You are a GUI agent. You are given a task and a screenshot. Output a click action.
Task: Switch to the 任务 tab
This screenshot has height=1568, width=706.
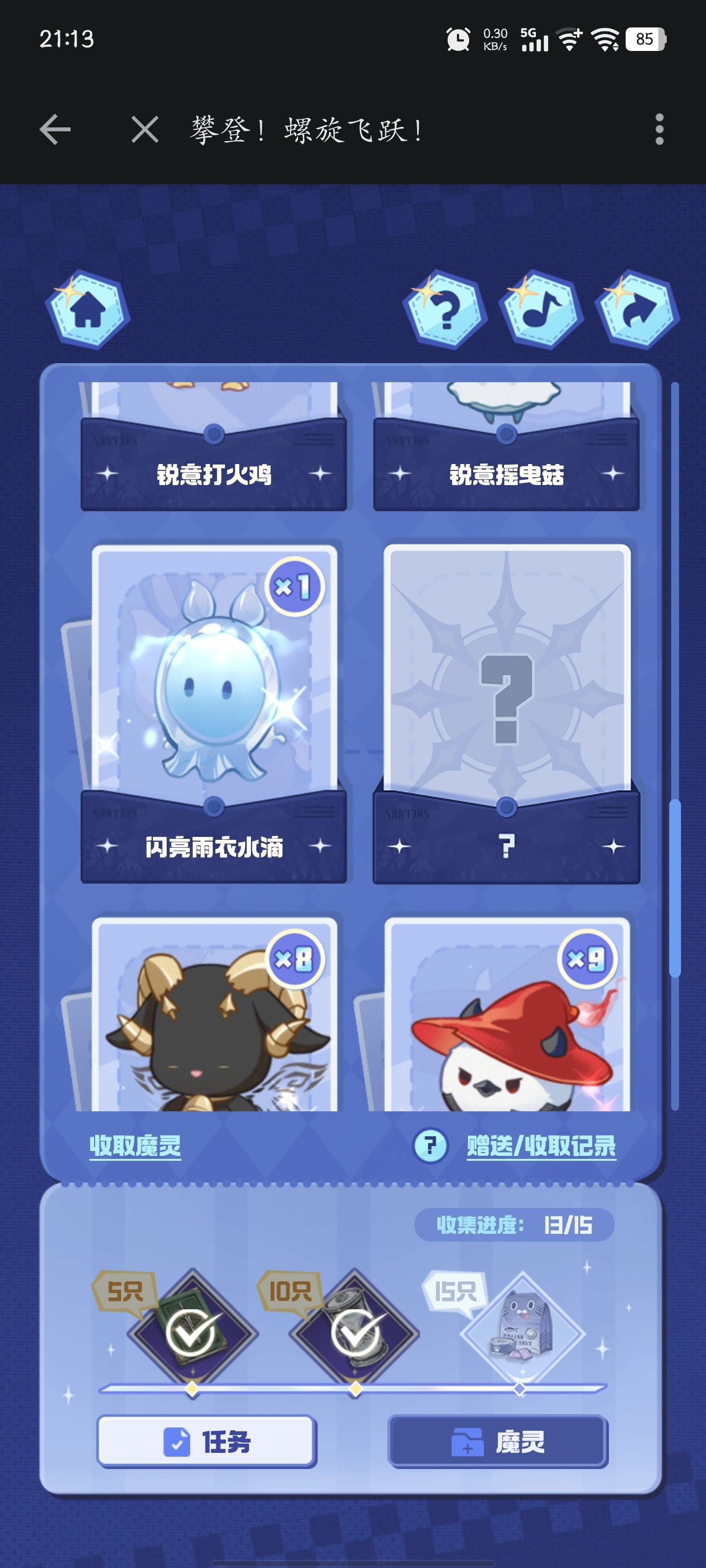[206, 1442]
